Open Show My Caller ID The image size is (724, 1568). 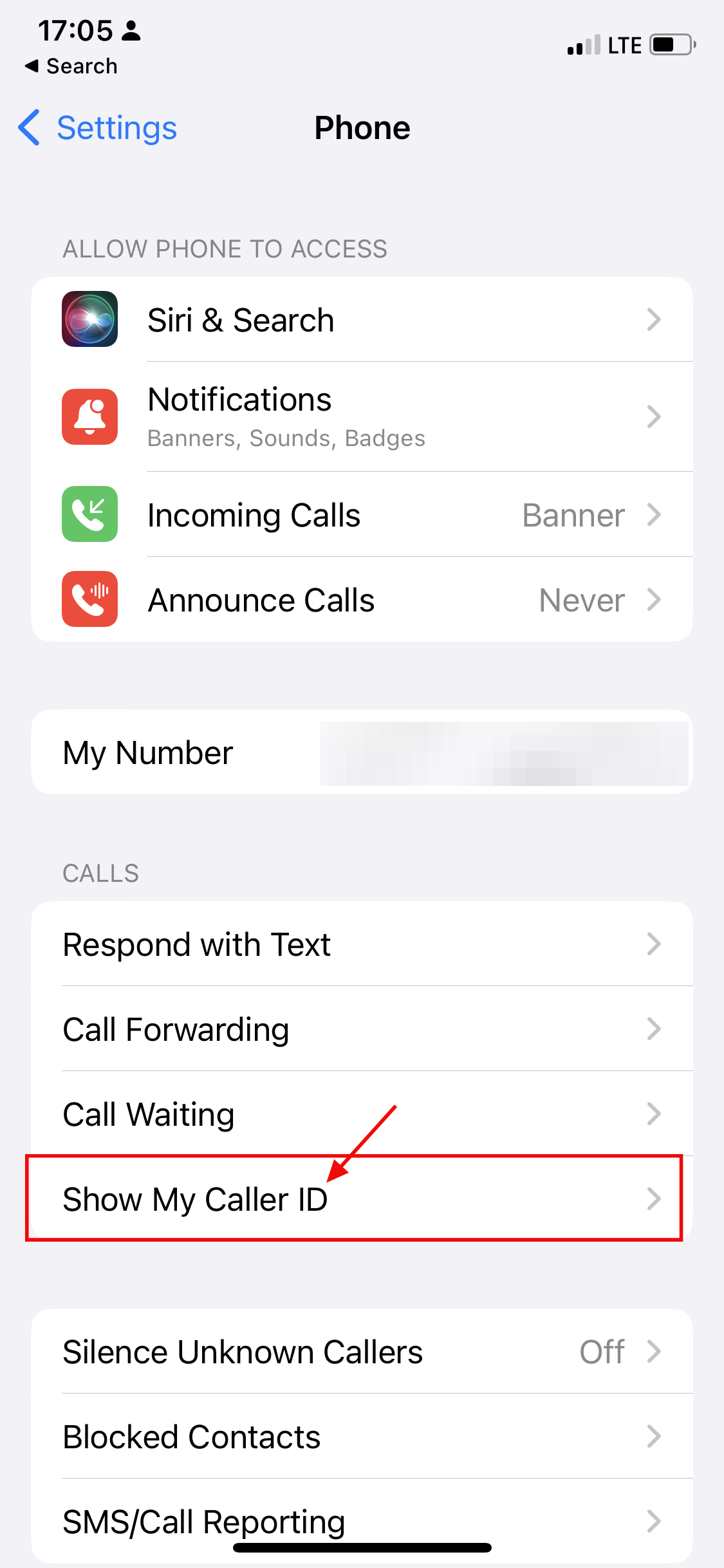pyautogui.click(x=362, y=1199)
